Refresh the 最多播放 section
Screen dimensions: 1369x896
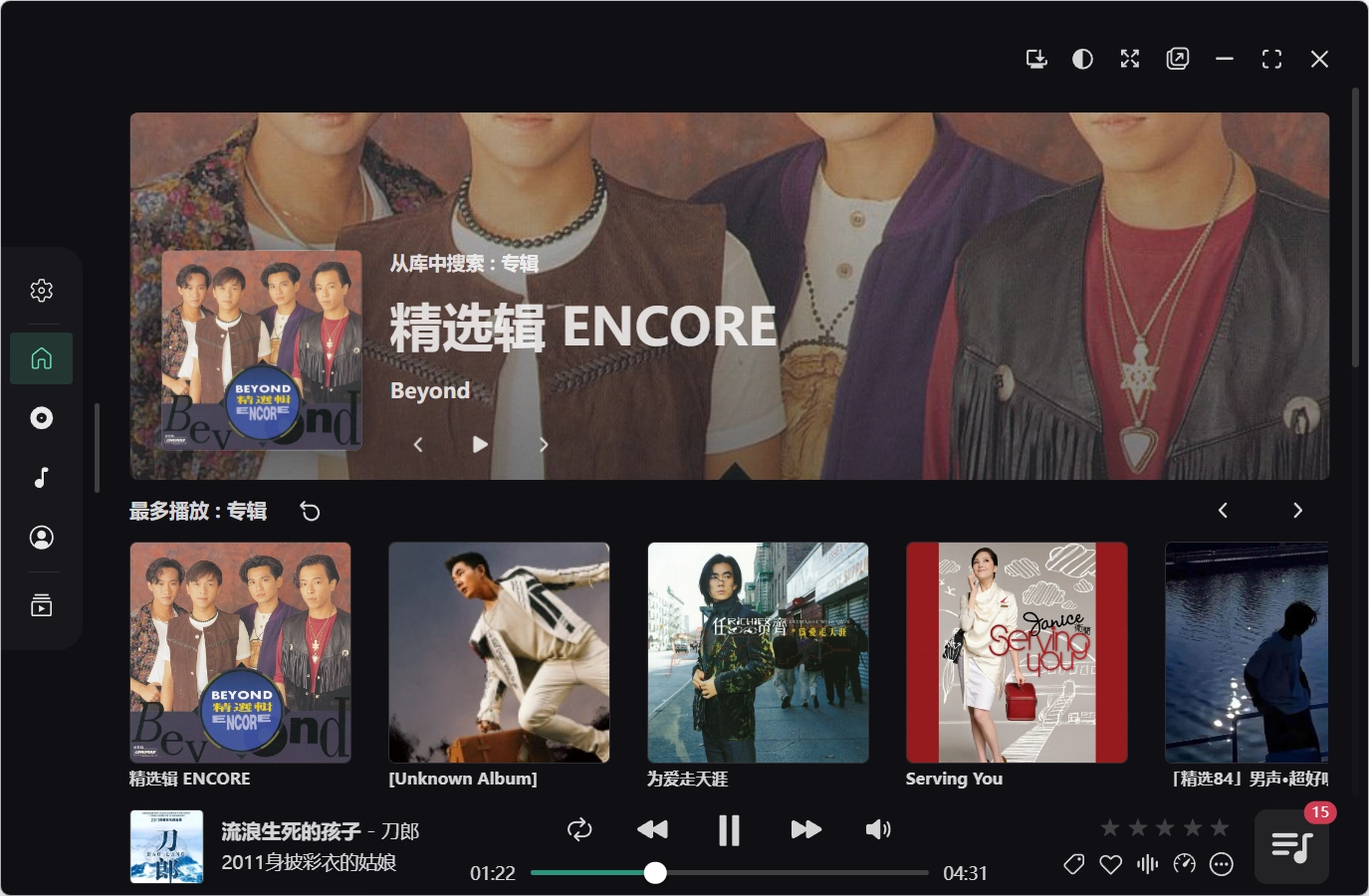[x=310, y=511]
